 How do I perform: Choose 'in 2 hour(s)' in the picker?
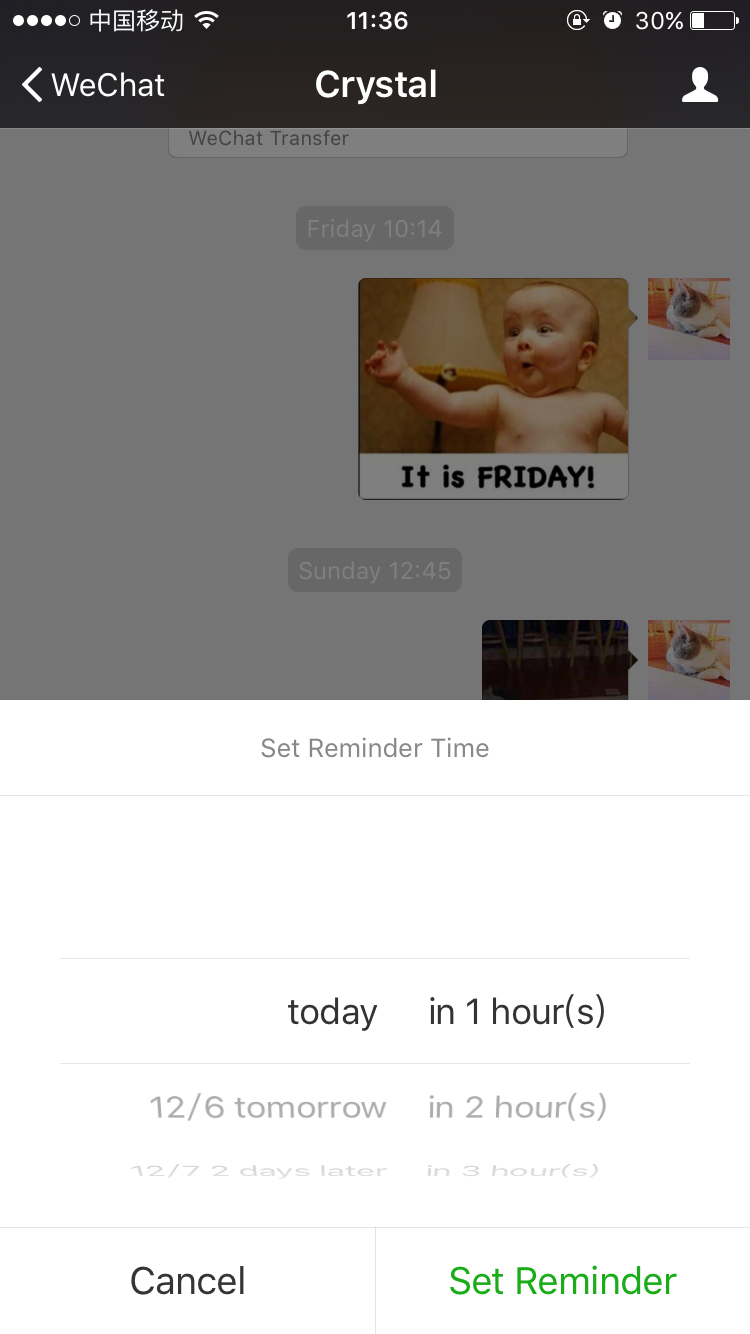point(517,1107)
